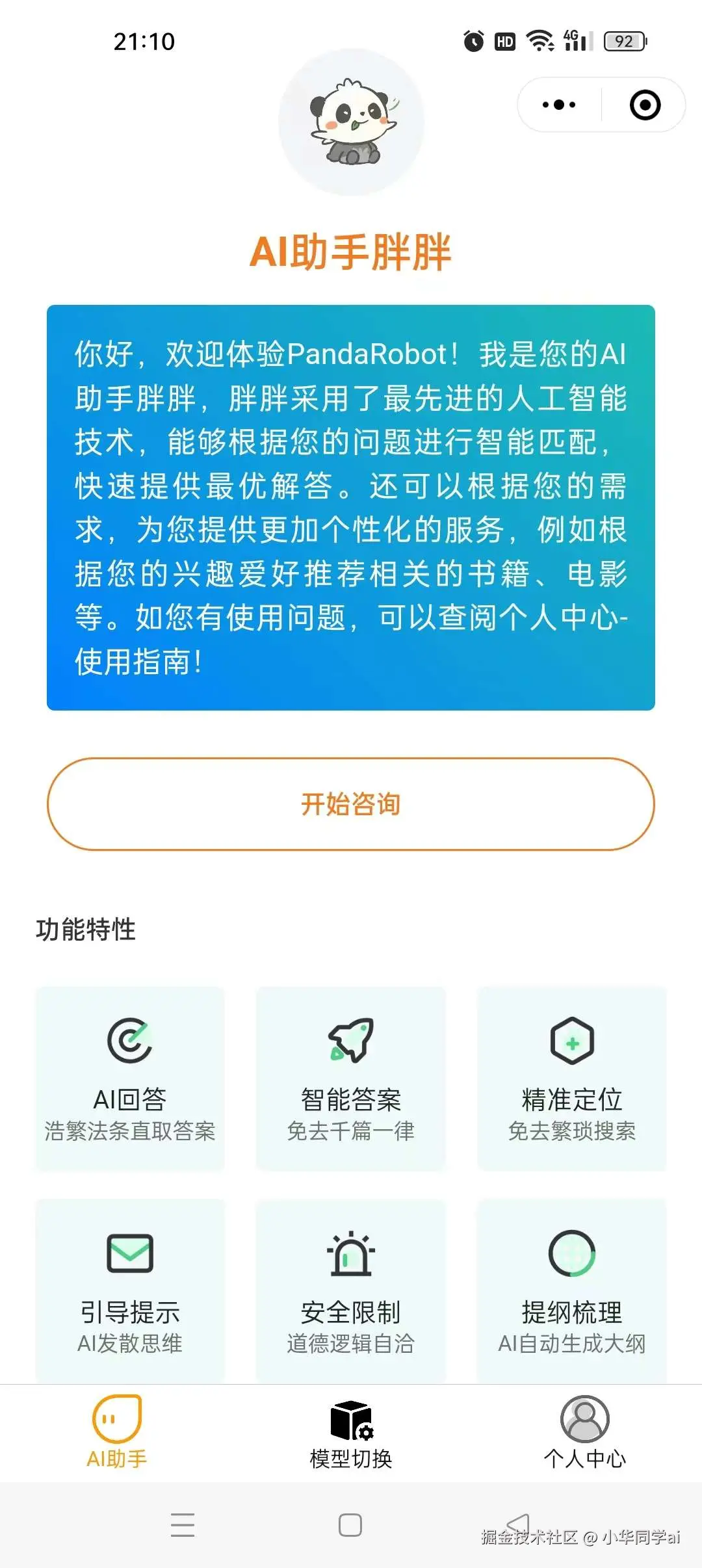The height and width of the screenshot is (1568, 702).
Task: Open the 引导提示 feature card
Action: click(130, 1290)
